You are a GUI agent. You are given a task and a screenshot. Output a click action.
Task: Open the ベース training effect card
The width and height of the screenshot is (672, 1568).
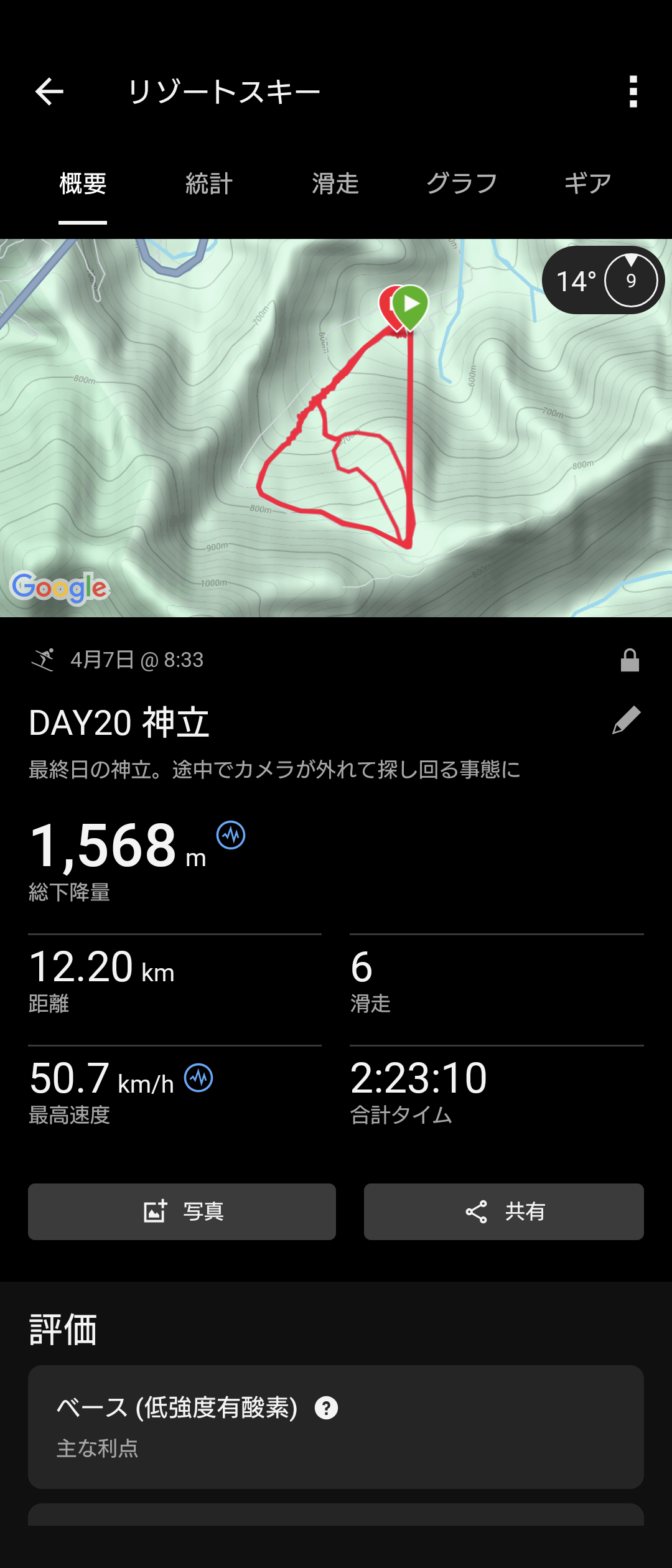pos(336,1426)
